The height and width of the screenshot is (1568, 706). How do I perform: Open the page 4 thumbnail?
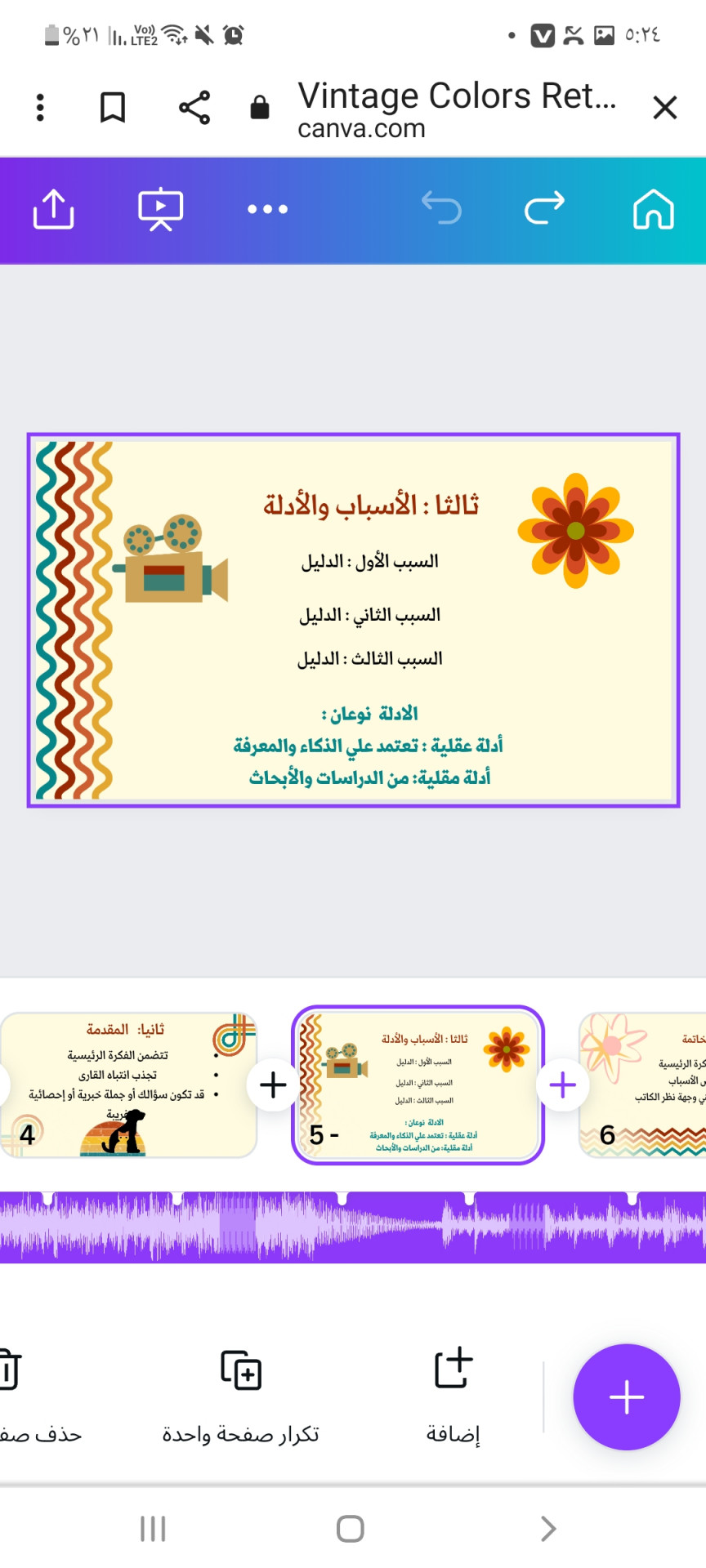(129, 1085)
